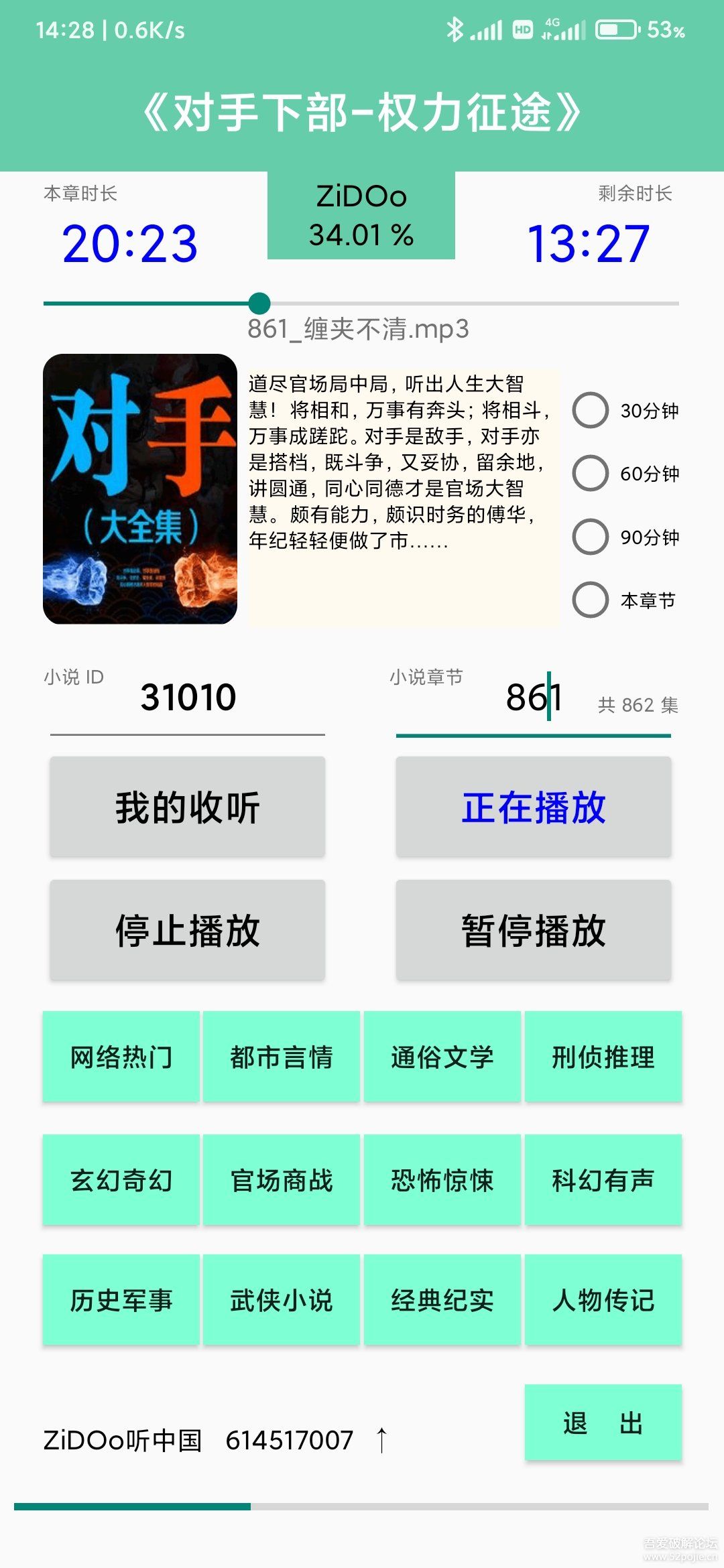724x1568 pixels.
Task: Tap the 小说 ID input field
Action: 188,698
